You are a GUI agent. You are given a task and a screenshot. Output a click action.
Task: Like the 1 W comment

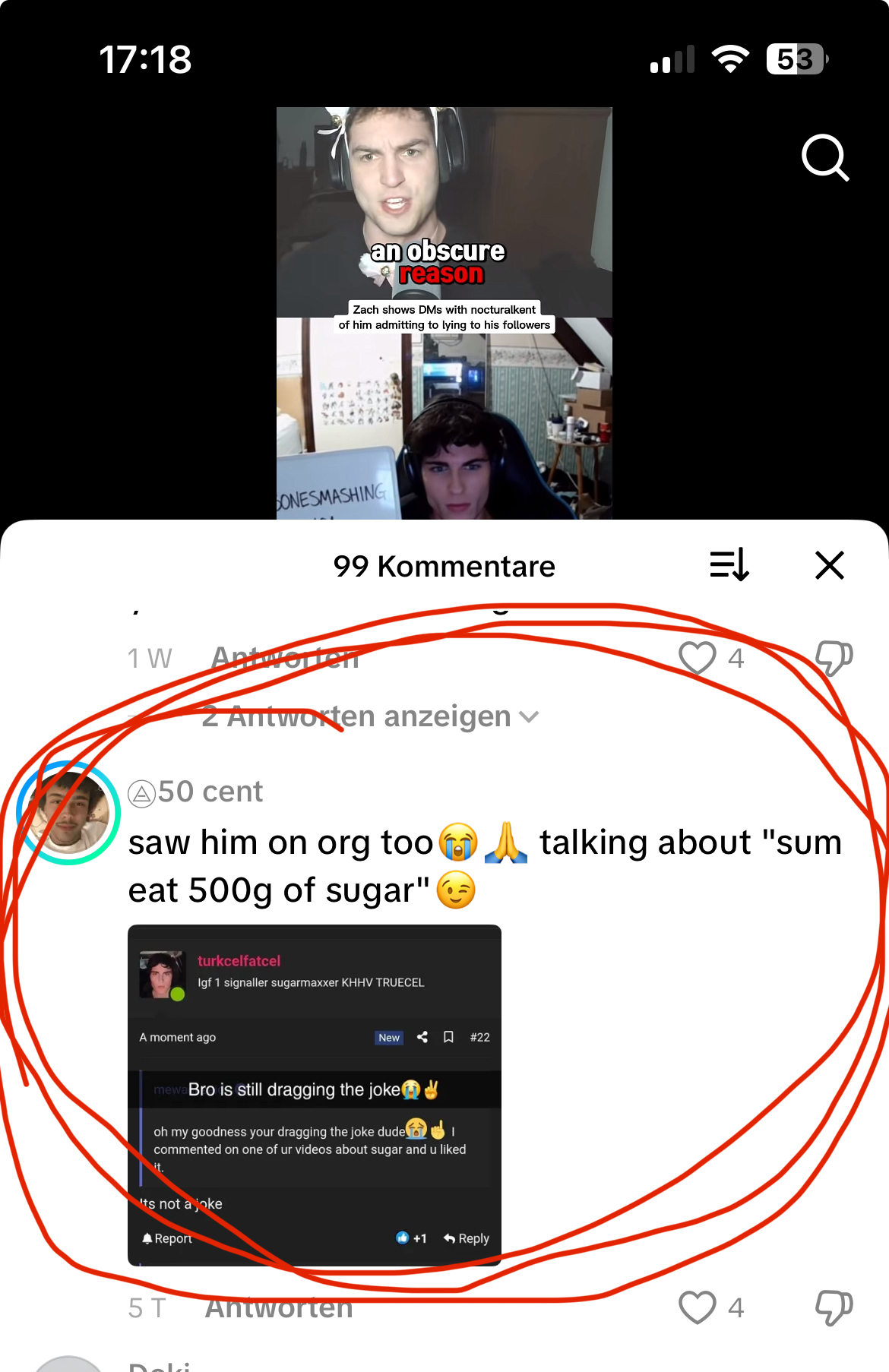click(x=697, y=658)
